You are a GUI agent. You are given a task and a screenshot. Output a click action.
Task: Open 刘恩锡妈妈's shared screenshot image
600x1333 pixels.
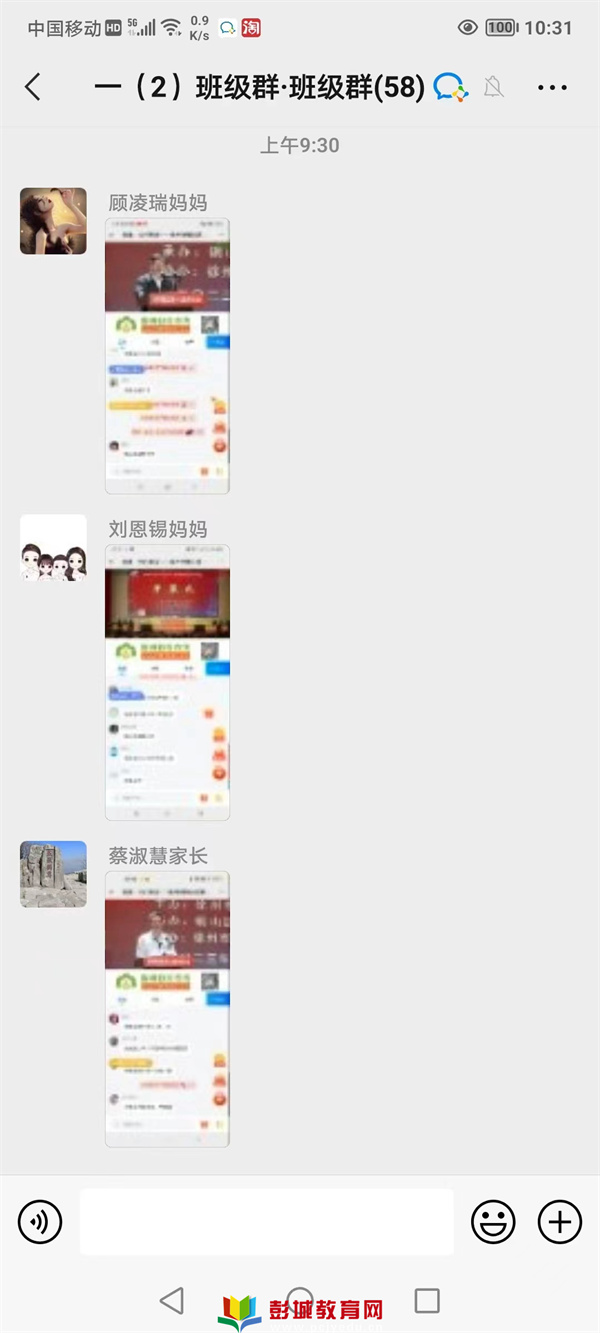(x=167, y=682)
